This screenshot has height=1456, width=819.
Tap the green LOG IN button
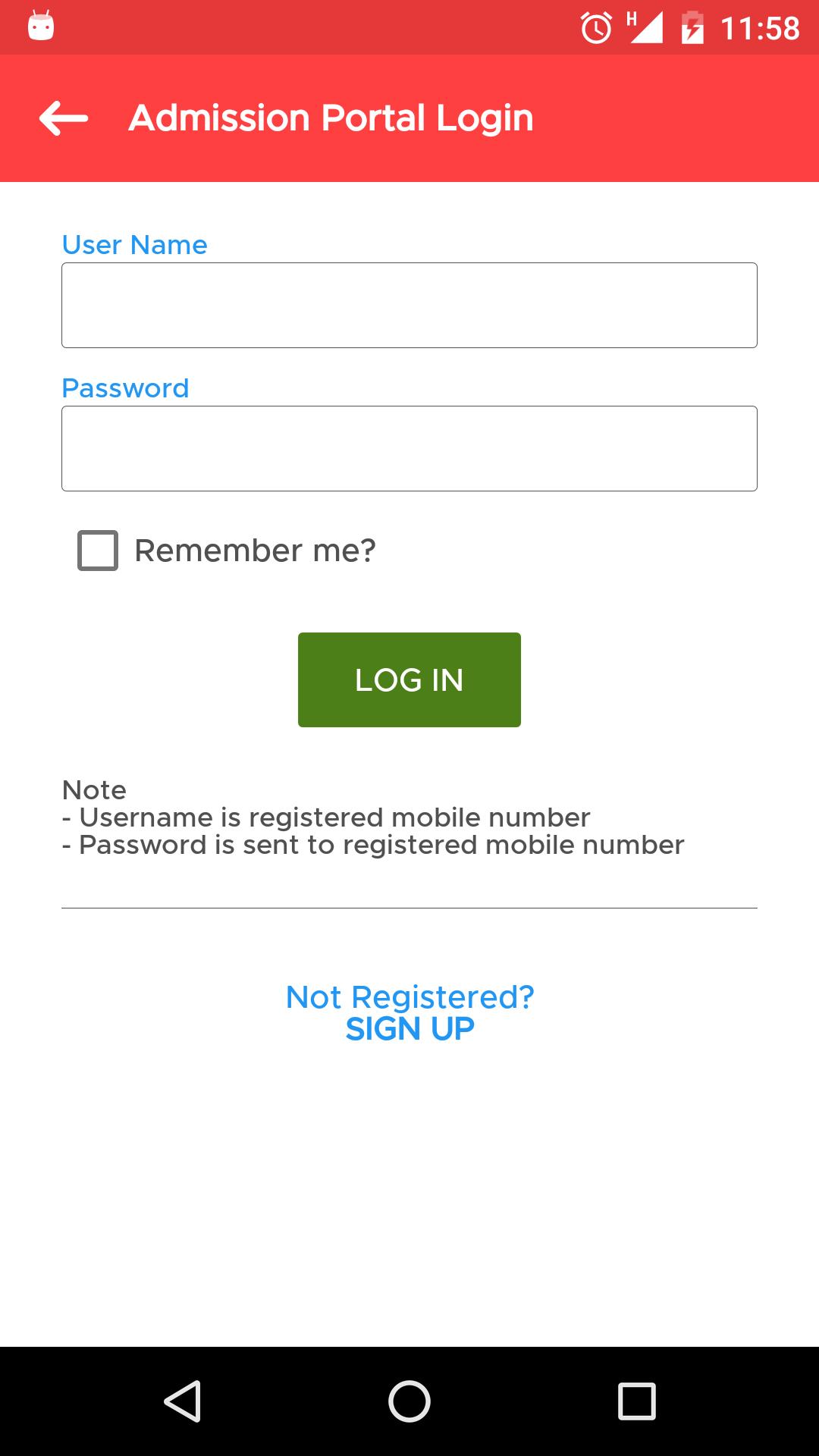(x=409, y=679)
